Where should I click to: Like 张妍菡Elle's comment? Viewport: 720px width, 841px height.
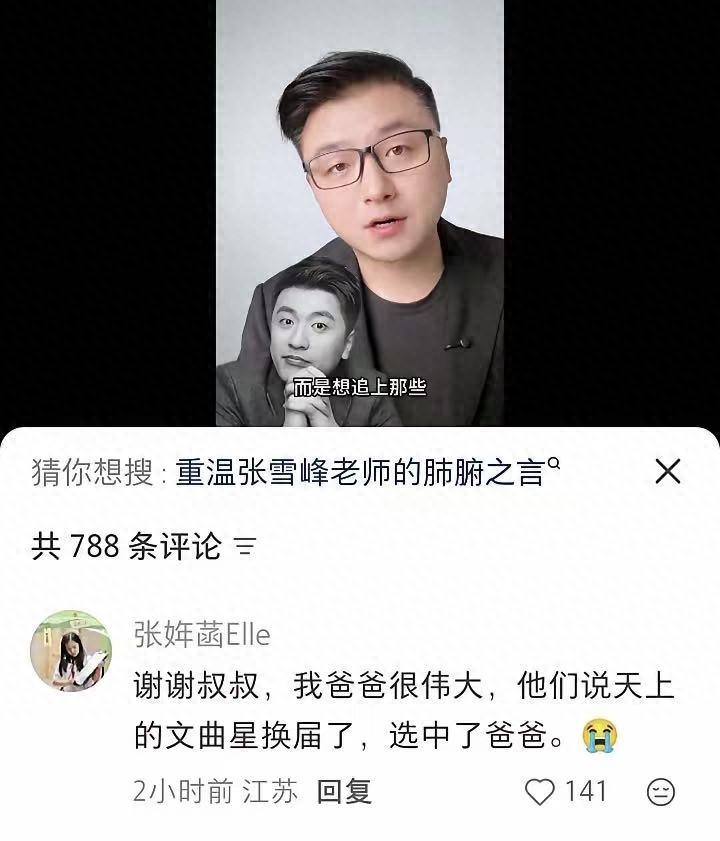pyautogui.click(x=541, y=792)
